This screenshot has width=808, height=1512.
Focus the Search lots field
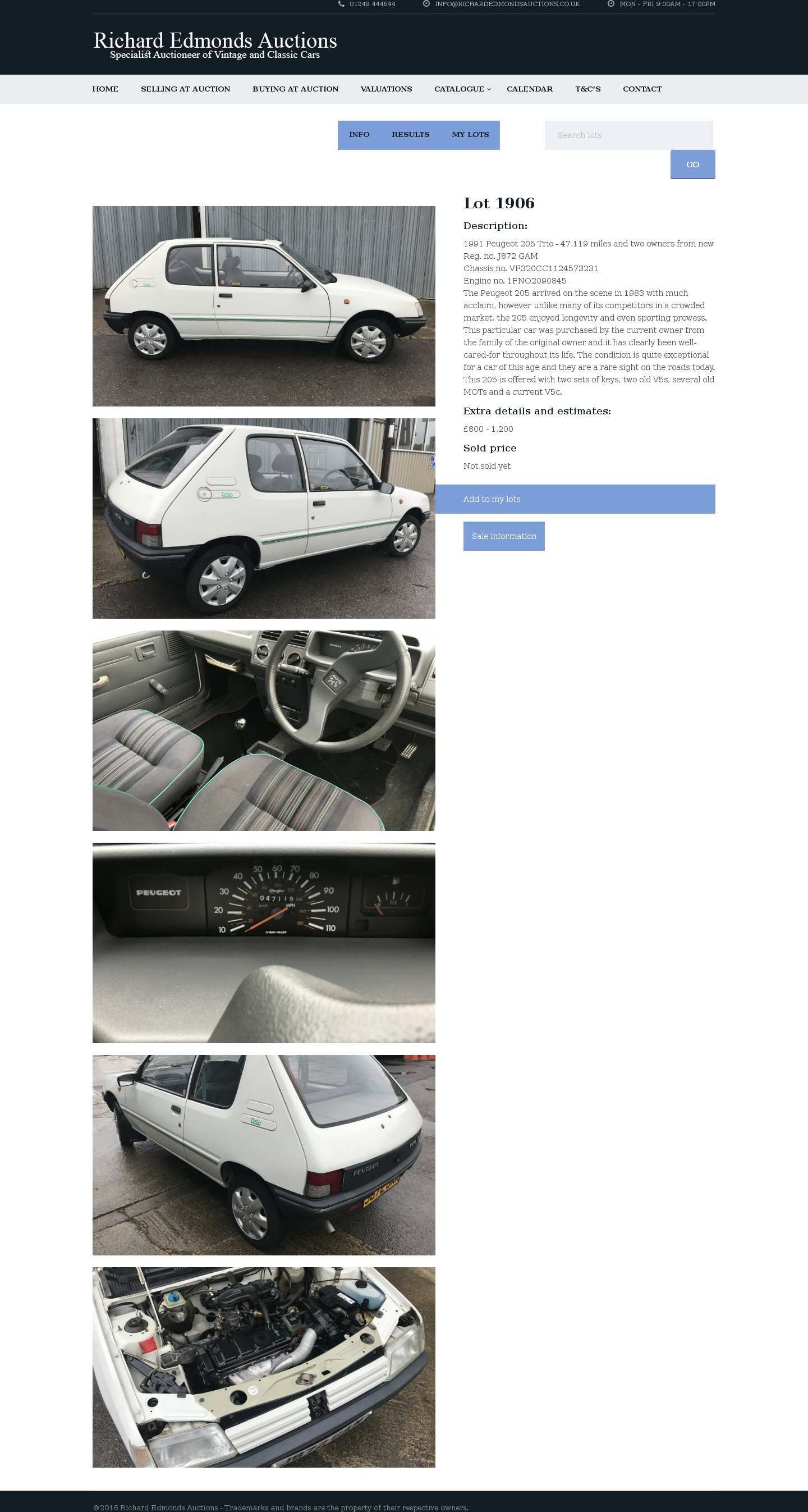[628, 135]
